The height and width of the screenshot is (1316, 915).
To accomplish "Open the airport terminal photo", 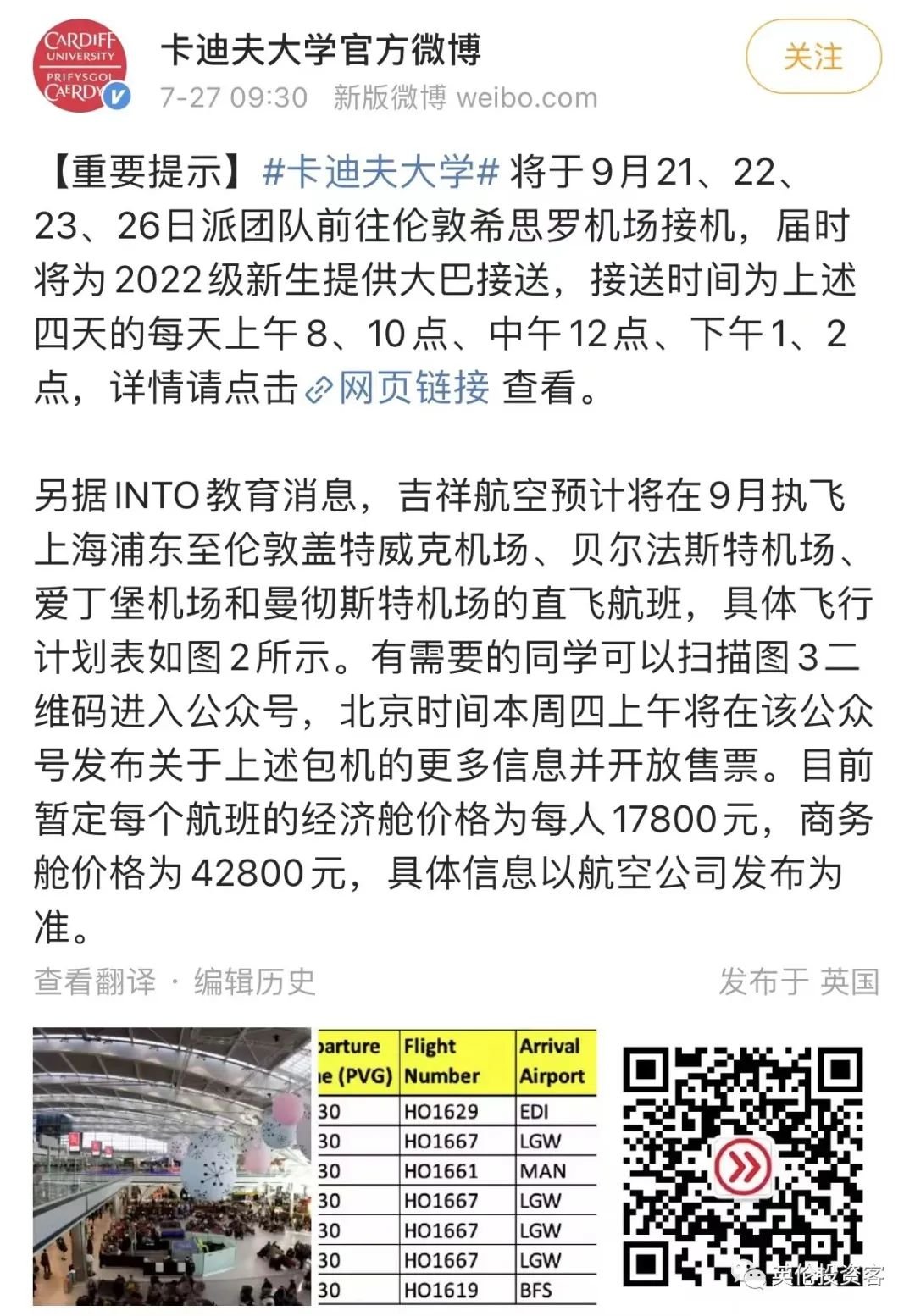I will pos(172,1167).
